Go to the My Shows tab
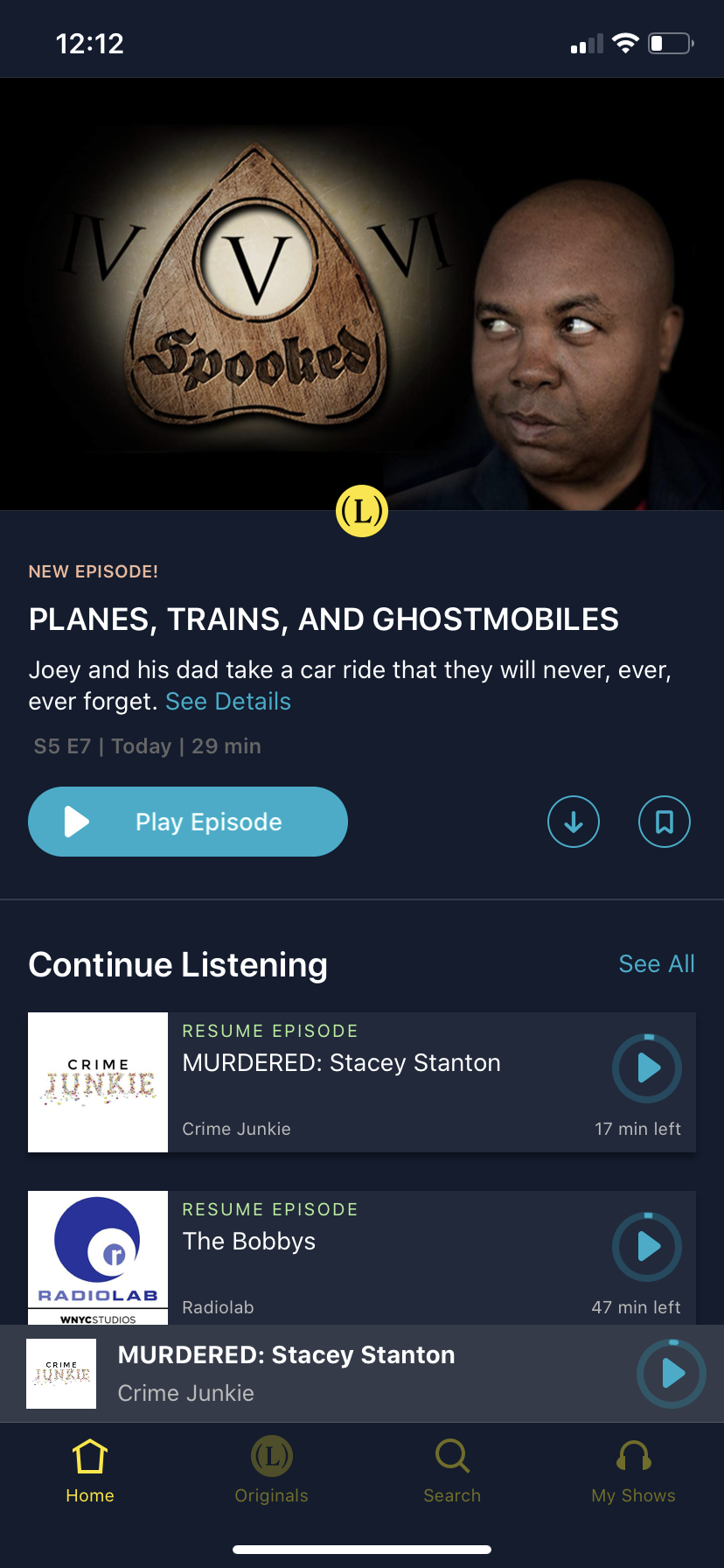Screen dimensions: 724x1568 click(633, 1470)
